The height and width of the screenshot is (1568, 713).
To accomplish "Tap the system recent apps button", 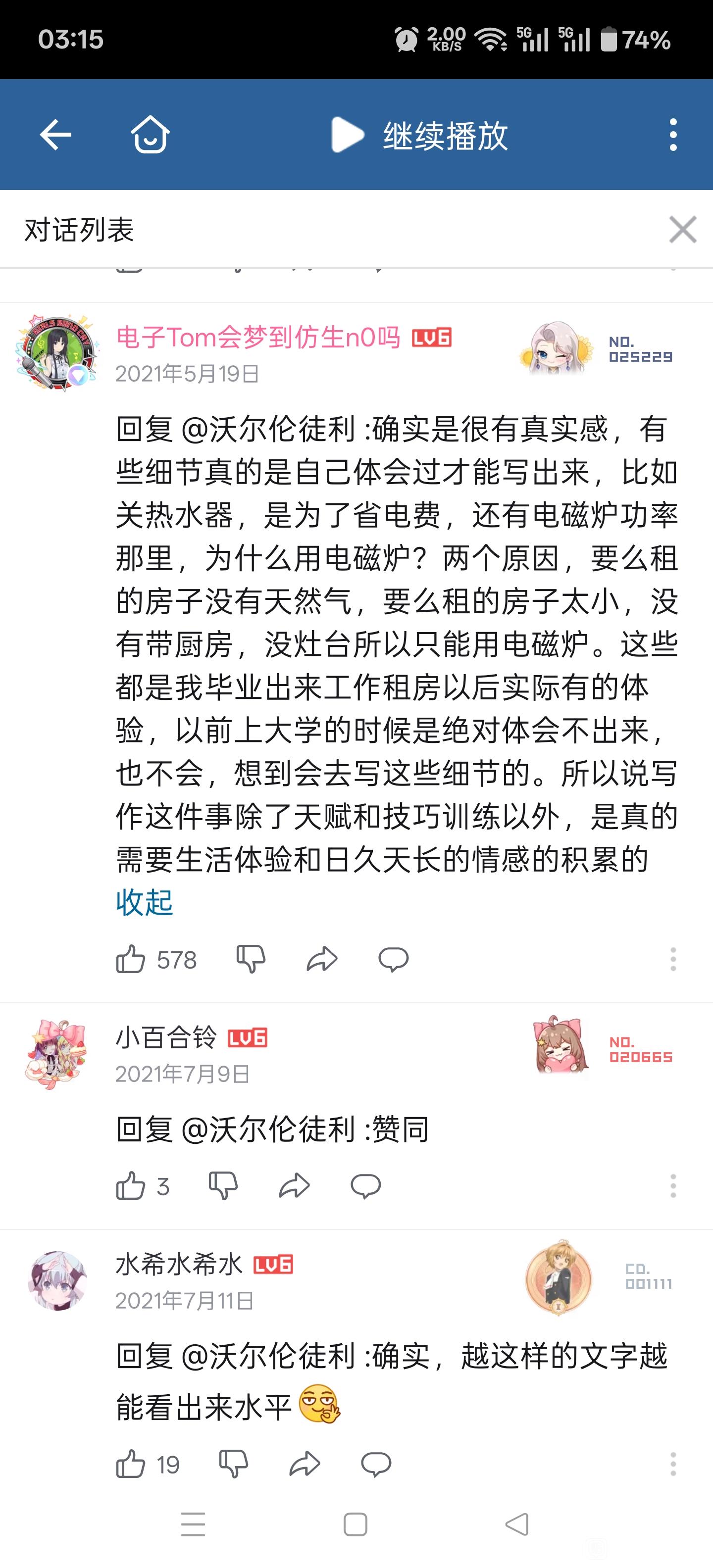I will pos(193,1525).
